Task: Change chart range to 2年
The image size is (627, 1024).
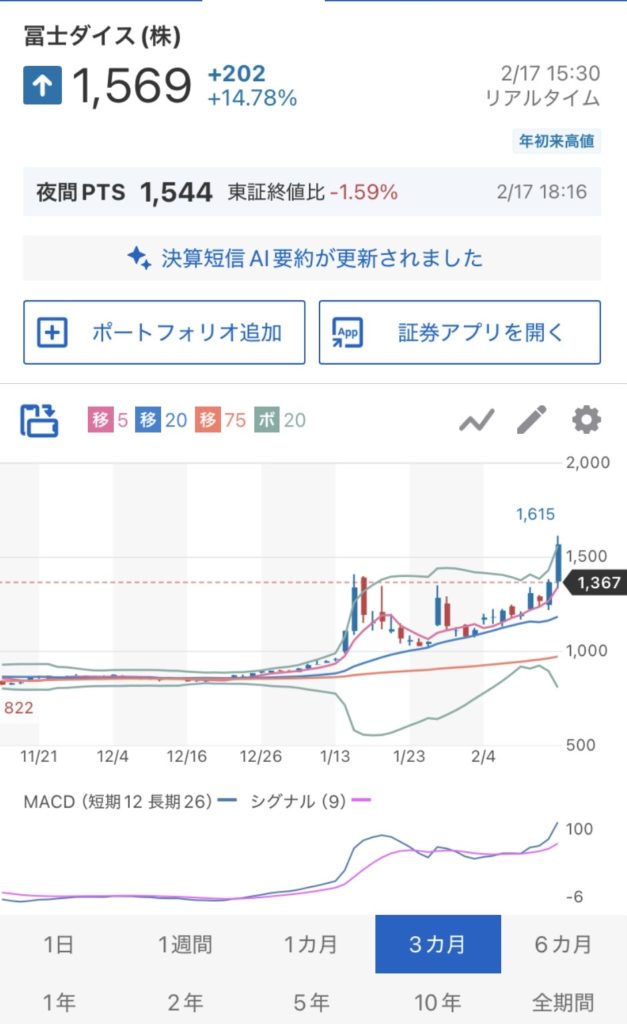Action: (187, 1001)
